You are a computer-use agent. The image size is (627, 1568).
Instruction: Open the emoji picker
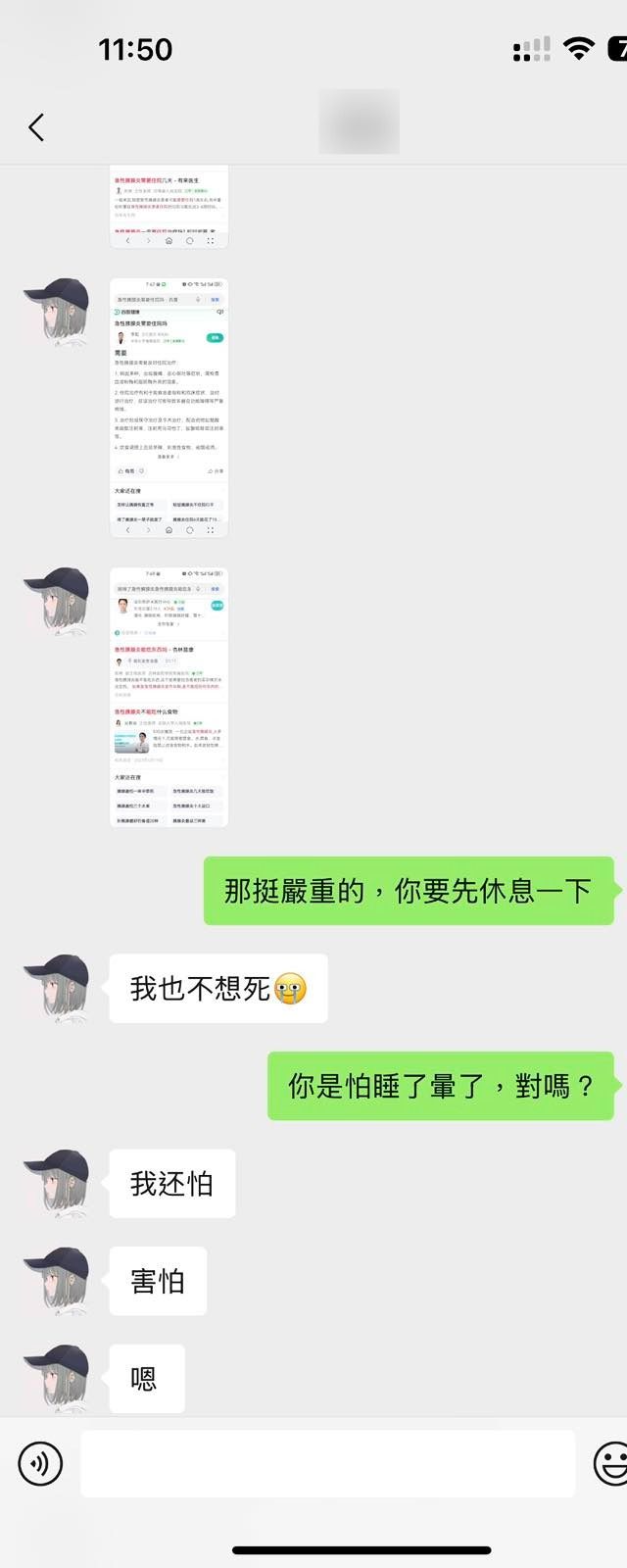pos(611,1464)
